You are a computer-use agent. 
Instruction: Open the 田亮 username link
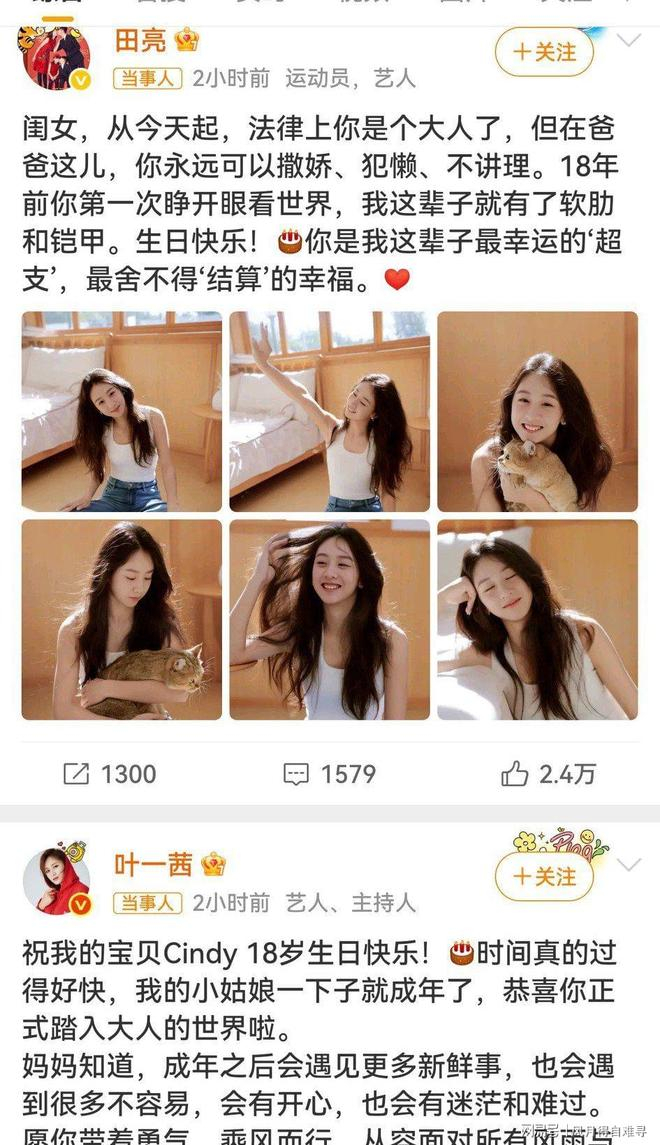pos(141,41)
